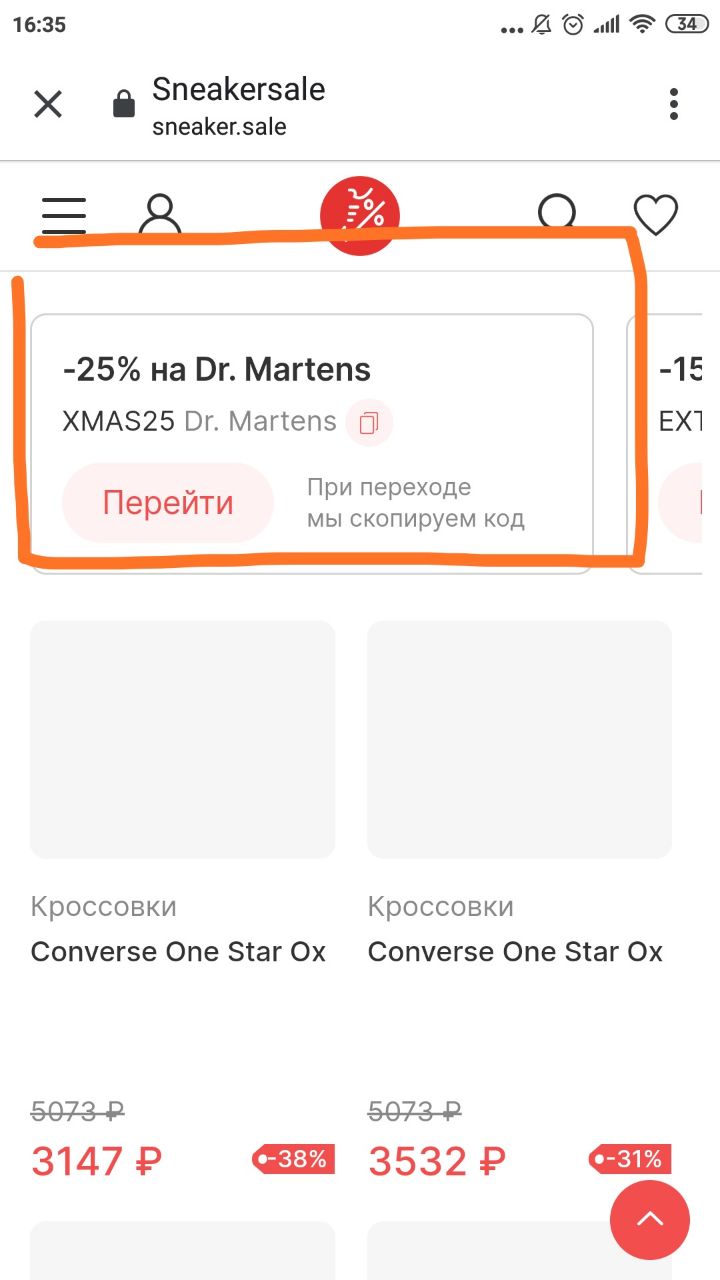Tap the scroll-to-top arrow button

tap(650, 1220)
